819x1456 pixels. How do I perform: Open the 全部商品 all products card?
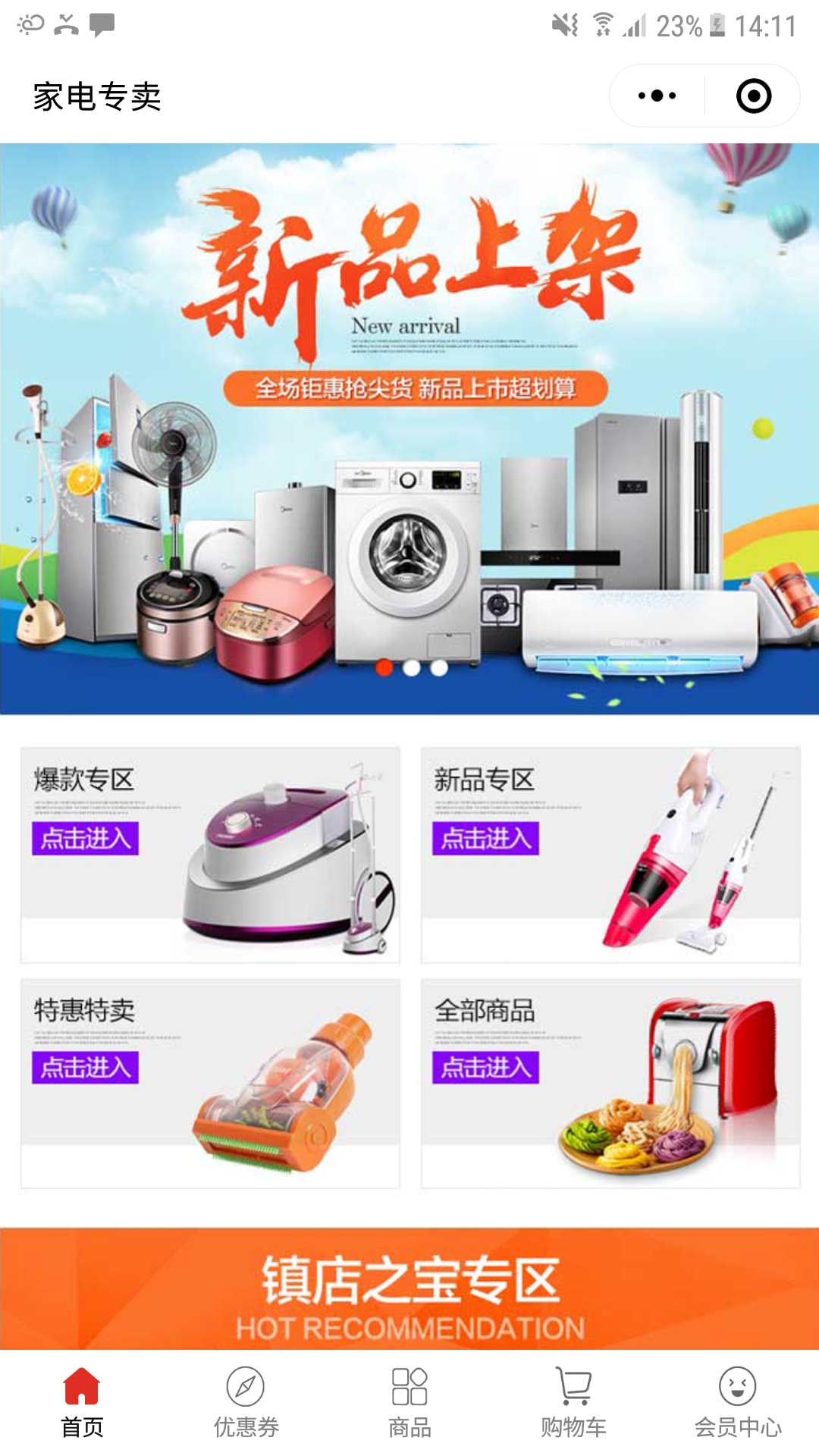tap(610, 1083)
